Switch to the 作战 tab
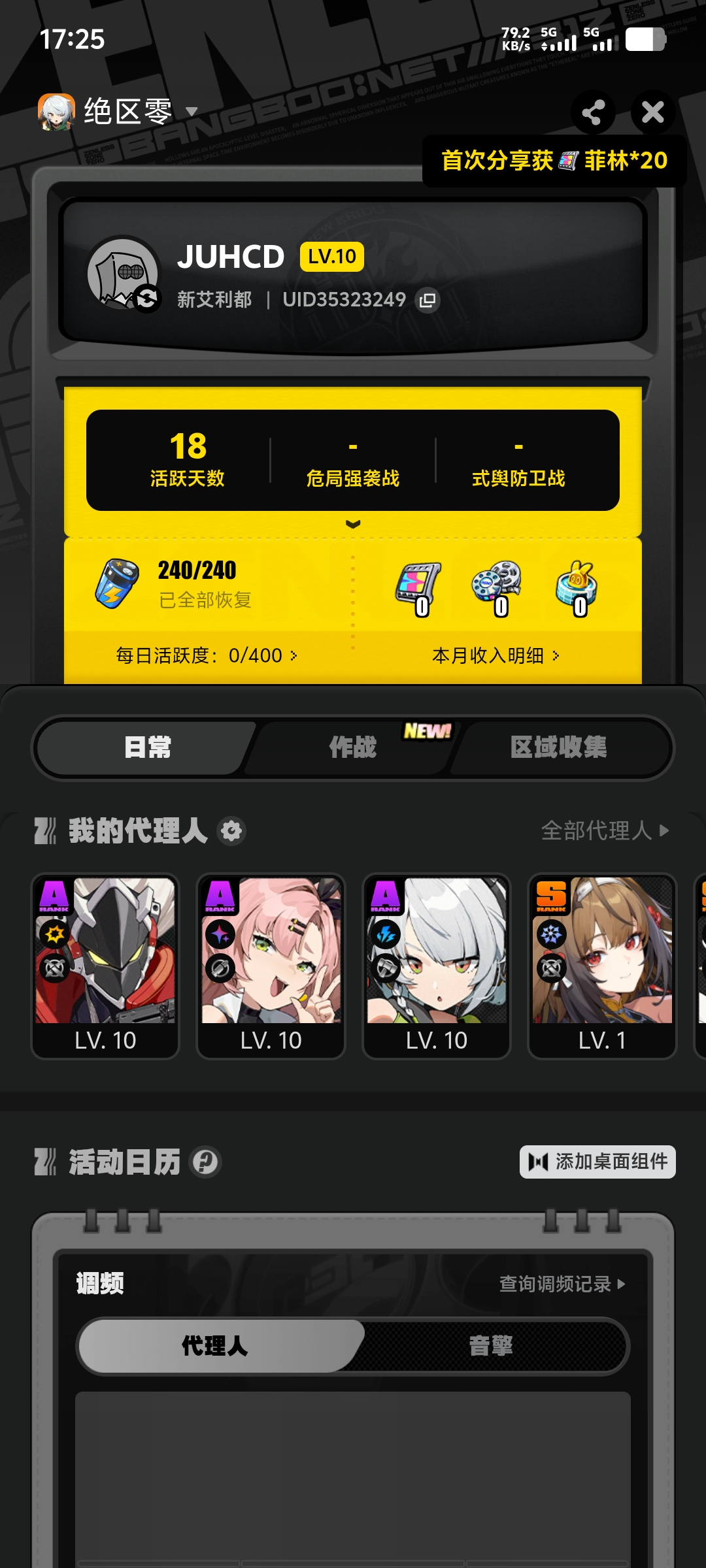The height and width of the screenshot is (1568, 706). coord(353,747)
